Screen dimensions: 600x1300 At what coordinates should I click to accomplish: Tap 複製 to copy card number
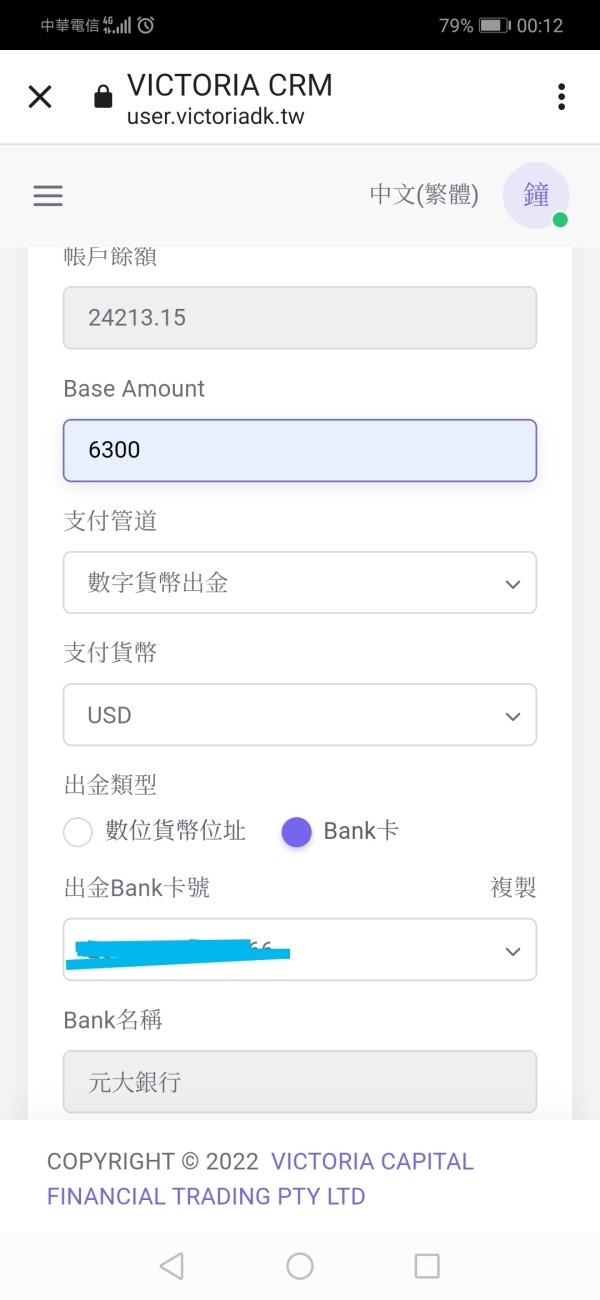513,887
